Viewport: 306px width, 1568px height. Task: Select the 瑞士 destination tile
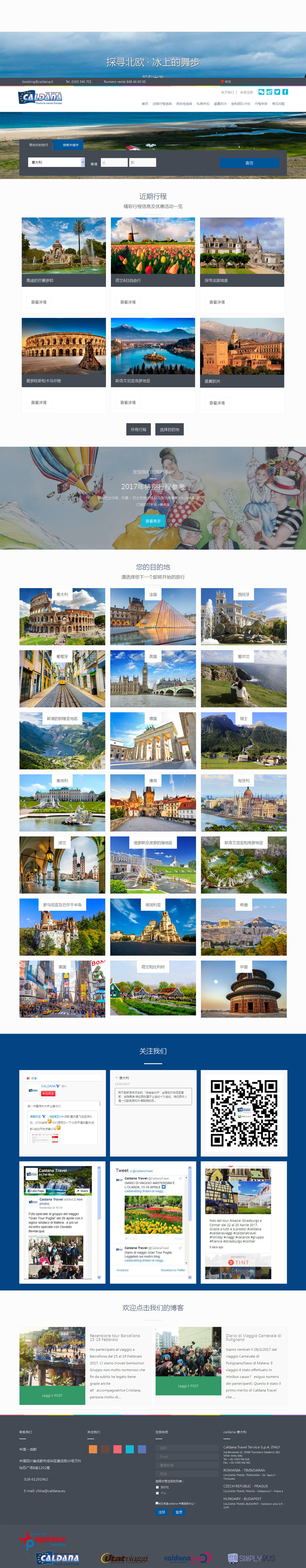click(243, 740)
